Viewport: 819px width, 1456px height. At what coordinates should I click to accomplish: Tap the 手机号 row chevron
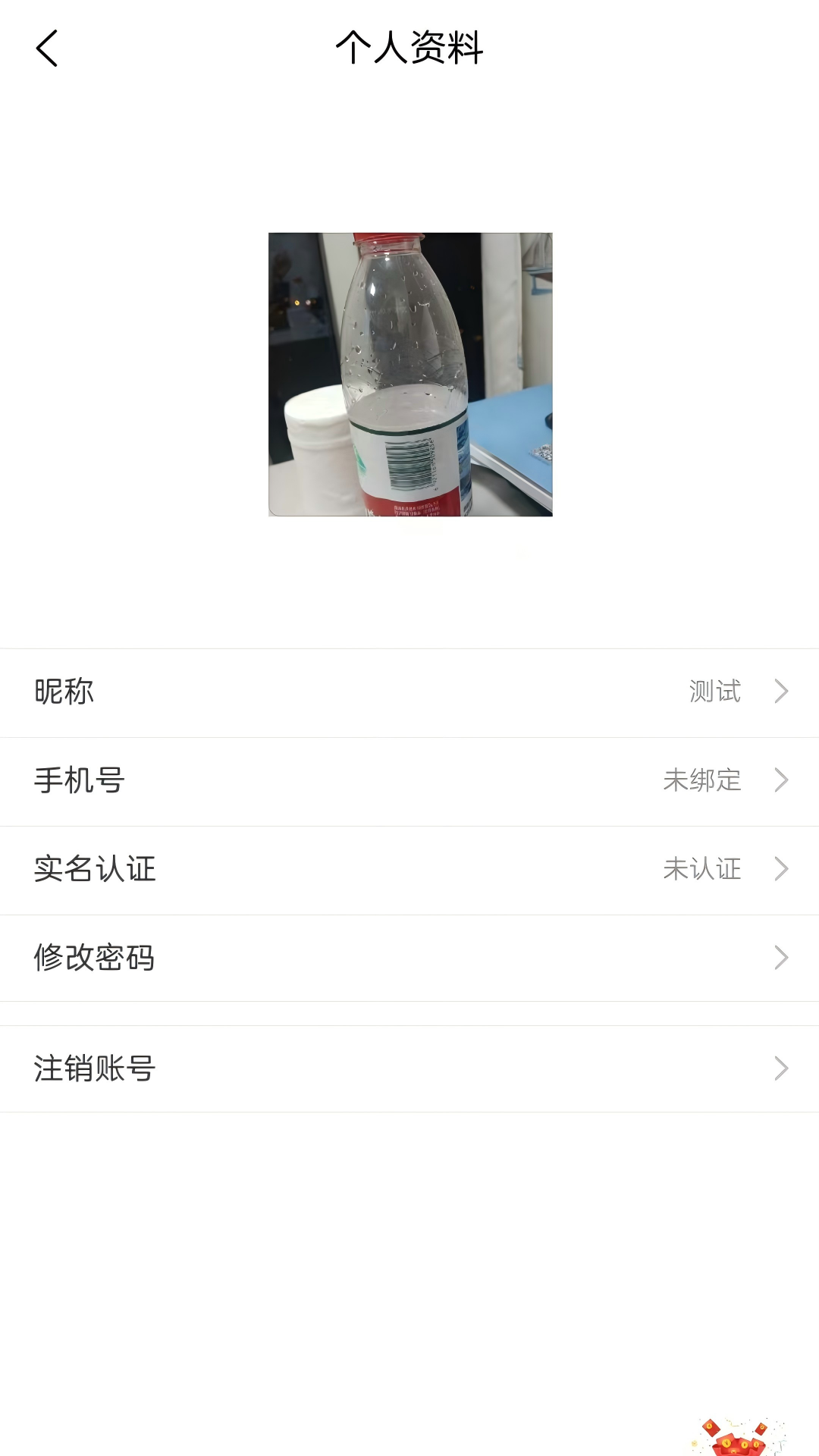point(782,781)
